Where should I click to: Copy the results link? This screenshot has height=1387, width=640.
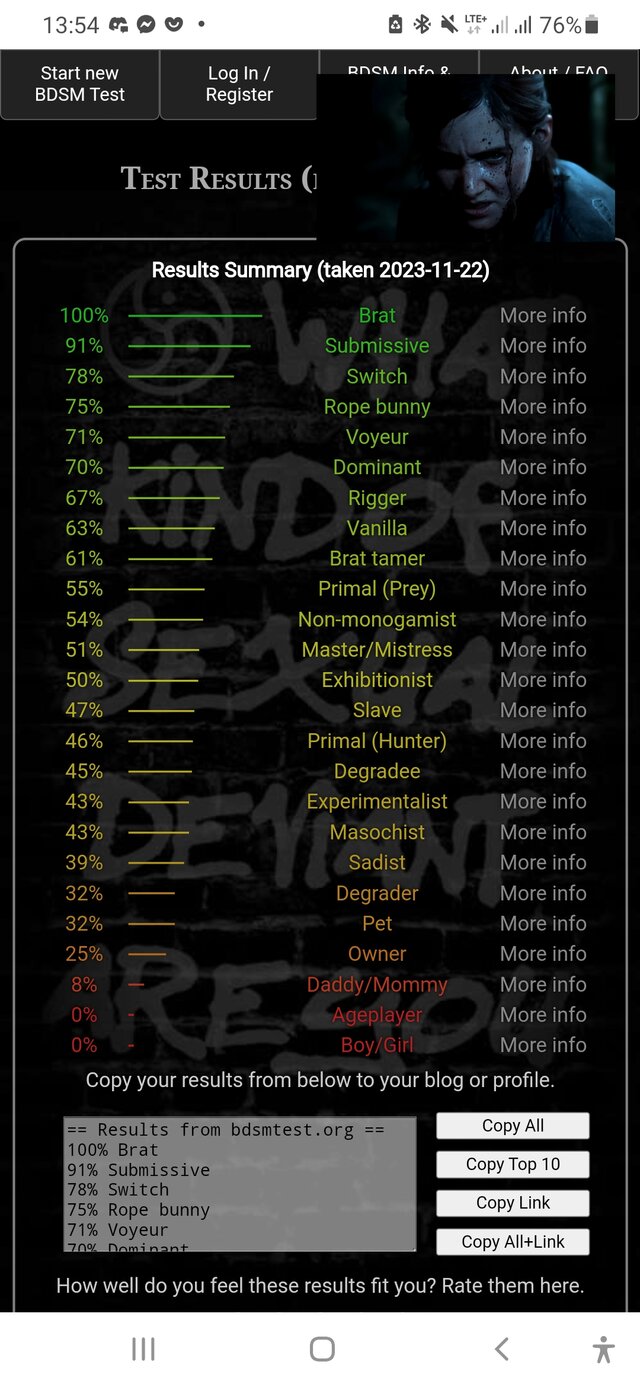tap(513, 1203)
